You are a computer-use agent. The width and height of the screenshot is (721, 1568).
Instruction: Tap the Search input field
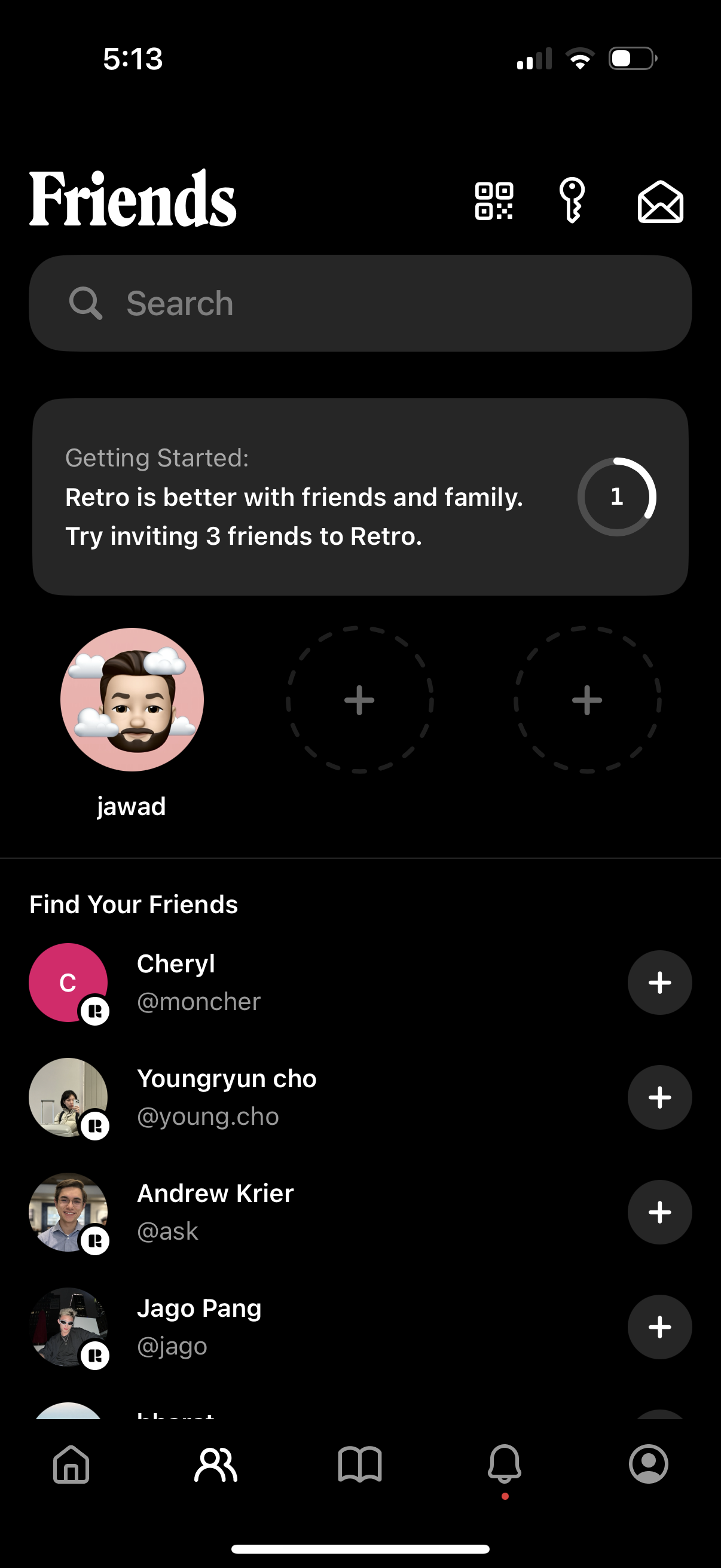360,303
